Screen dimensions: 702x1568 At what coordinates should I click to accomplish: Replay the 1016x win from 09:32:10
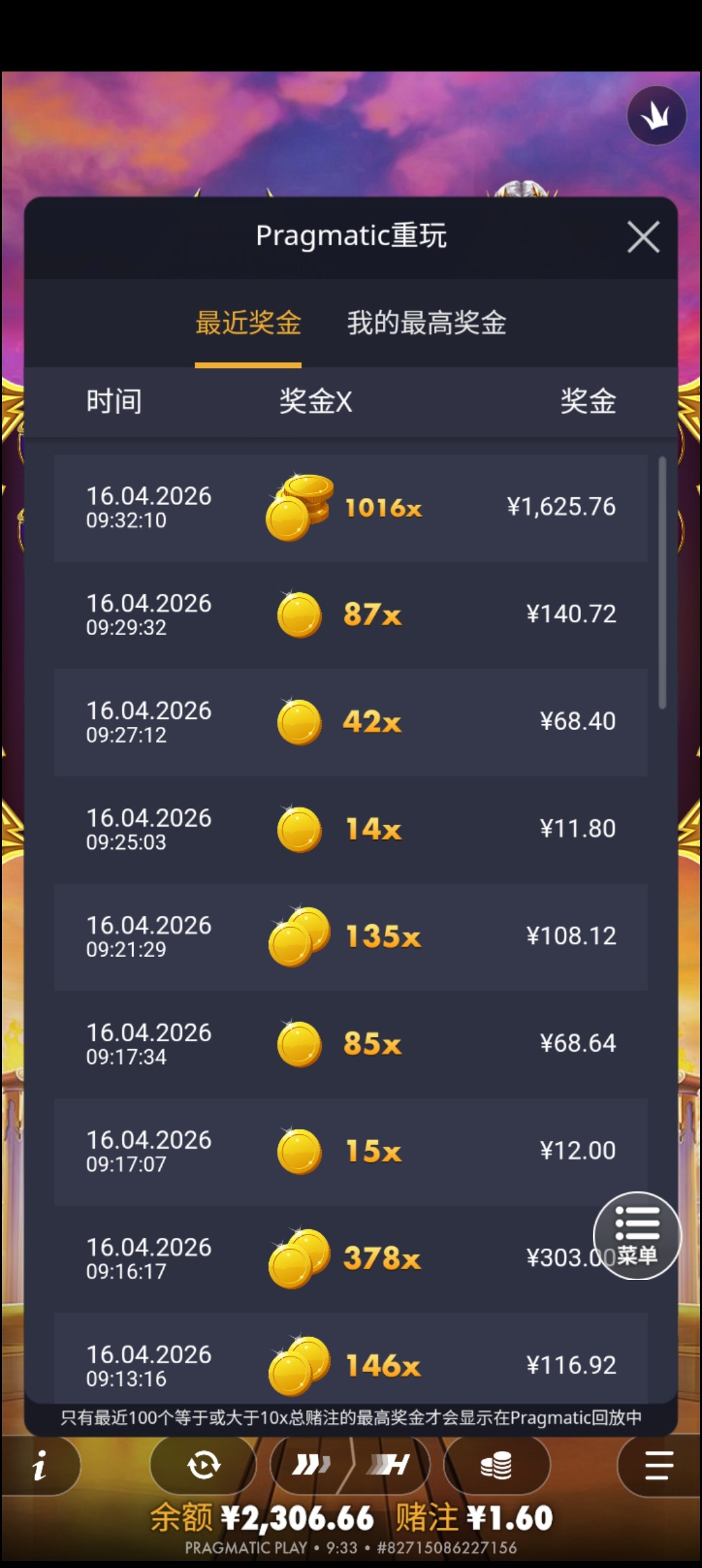coord(351,508)
